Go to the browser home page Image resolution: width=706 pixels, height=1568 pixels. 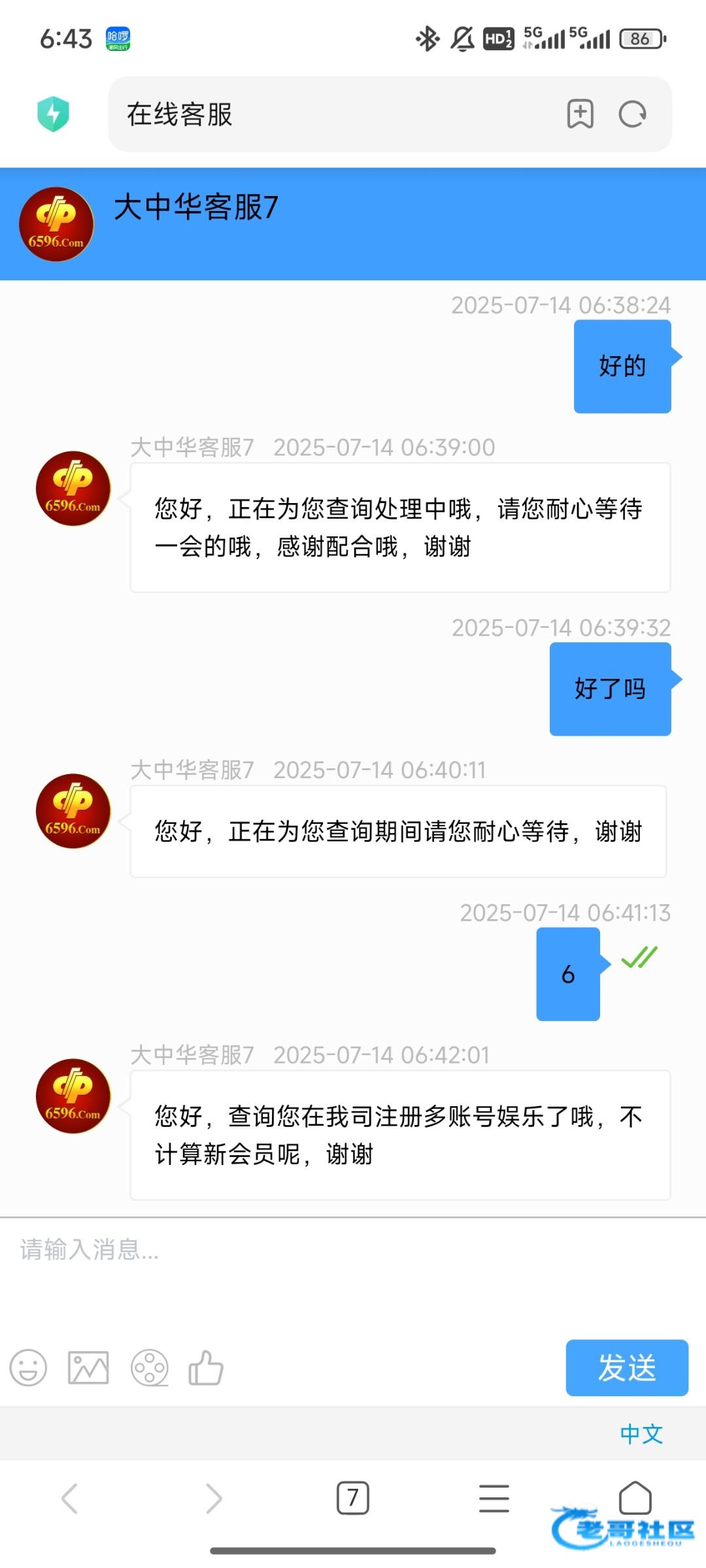[635, 1497]
